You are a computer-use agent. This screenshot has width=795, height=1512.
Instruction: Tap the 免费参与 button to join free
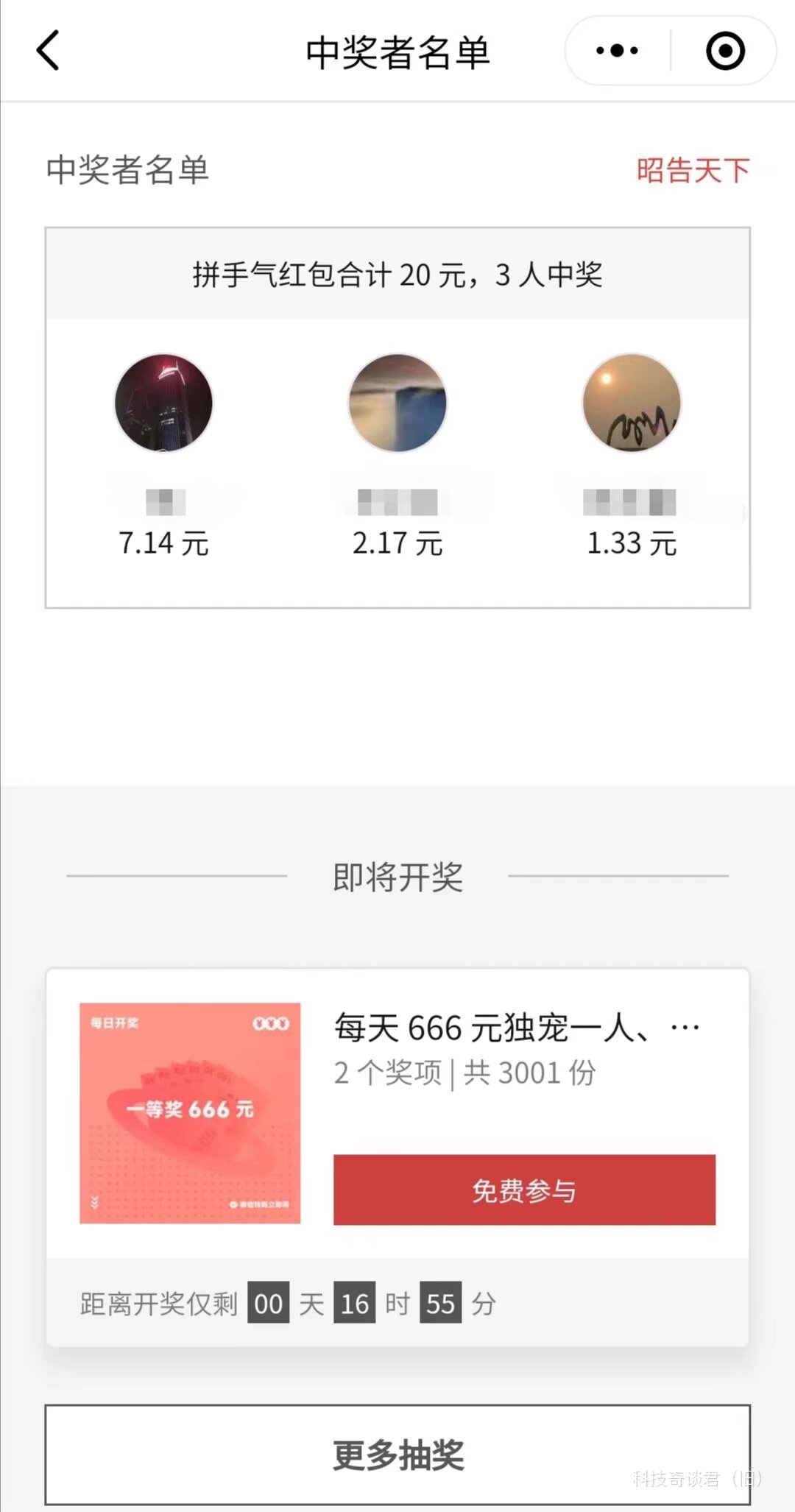pyautogui.click(x=524, y=1190)
